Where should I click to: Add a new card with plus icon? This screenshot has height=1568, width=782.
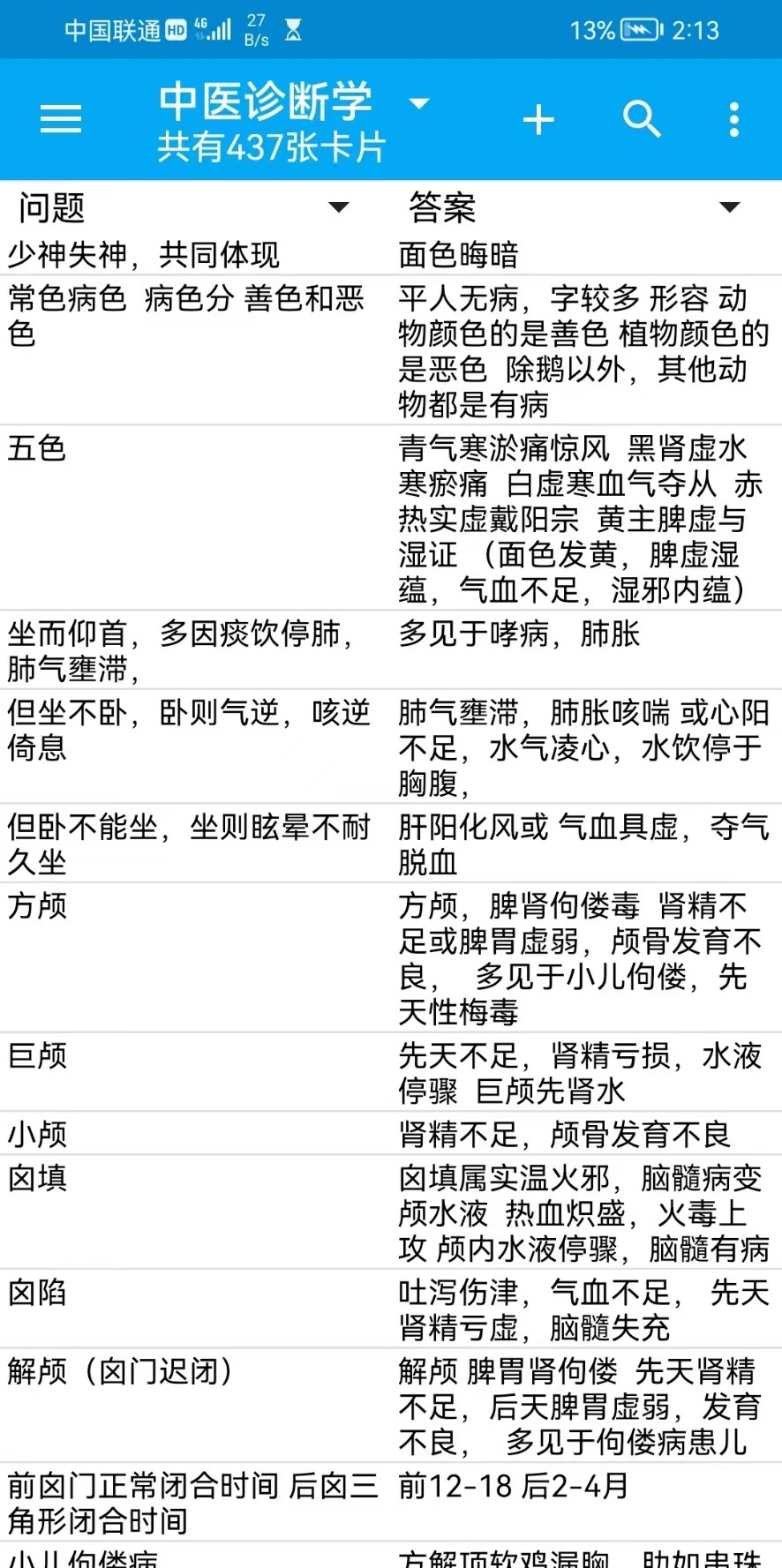[538, 120]
